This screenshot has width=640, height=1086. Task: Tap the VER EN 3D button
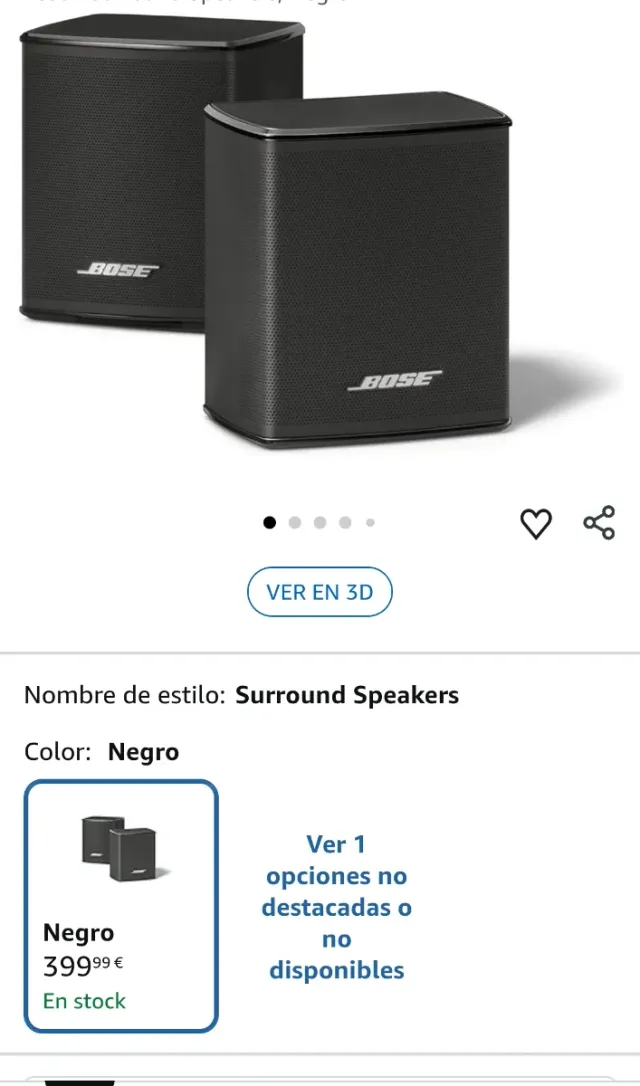[x=319, y=592]
